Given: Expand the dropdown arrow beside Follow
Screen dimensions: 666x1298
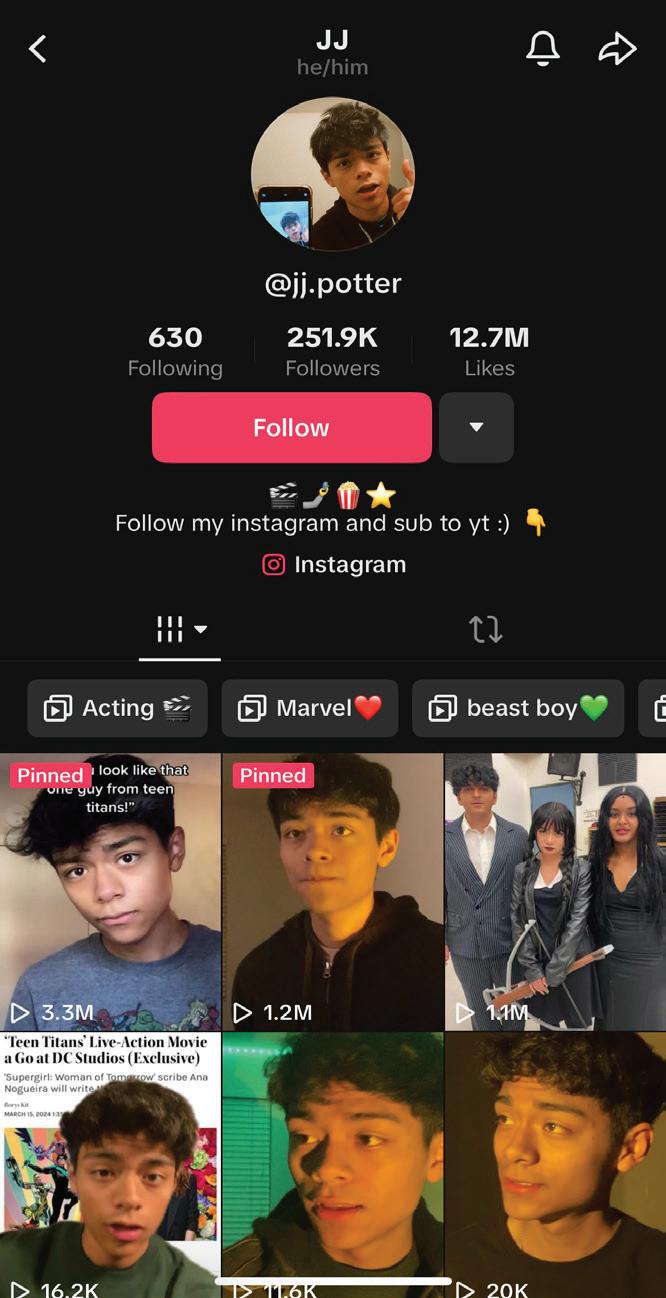Looking at the screenshot, I should (x=476, y=428).
